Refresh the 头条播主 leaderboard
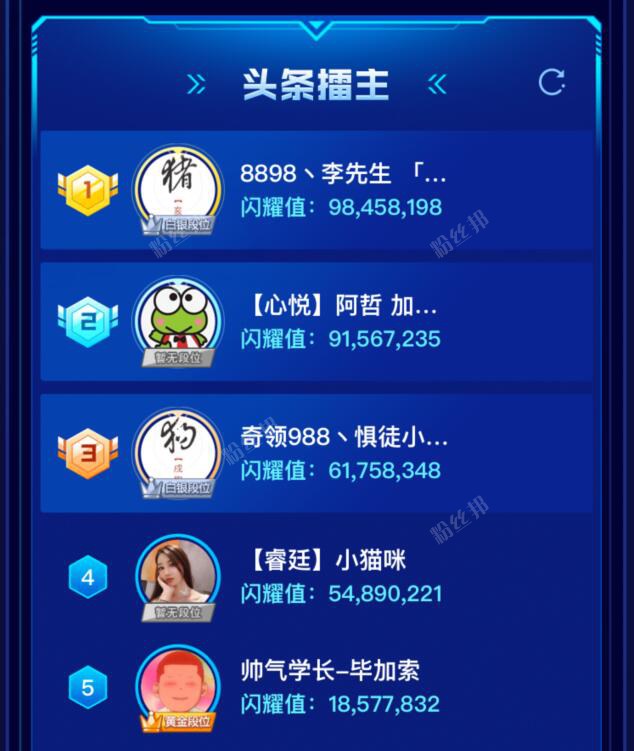This screenshot has width=634, height=751. point(552,83)
